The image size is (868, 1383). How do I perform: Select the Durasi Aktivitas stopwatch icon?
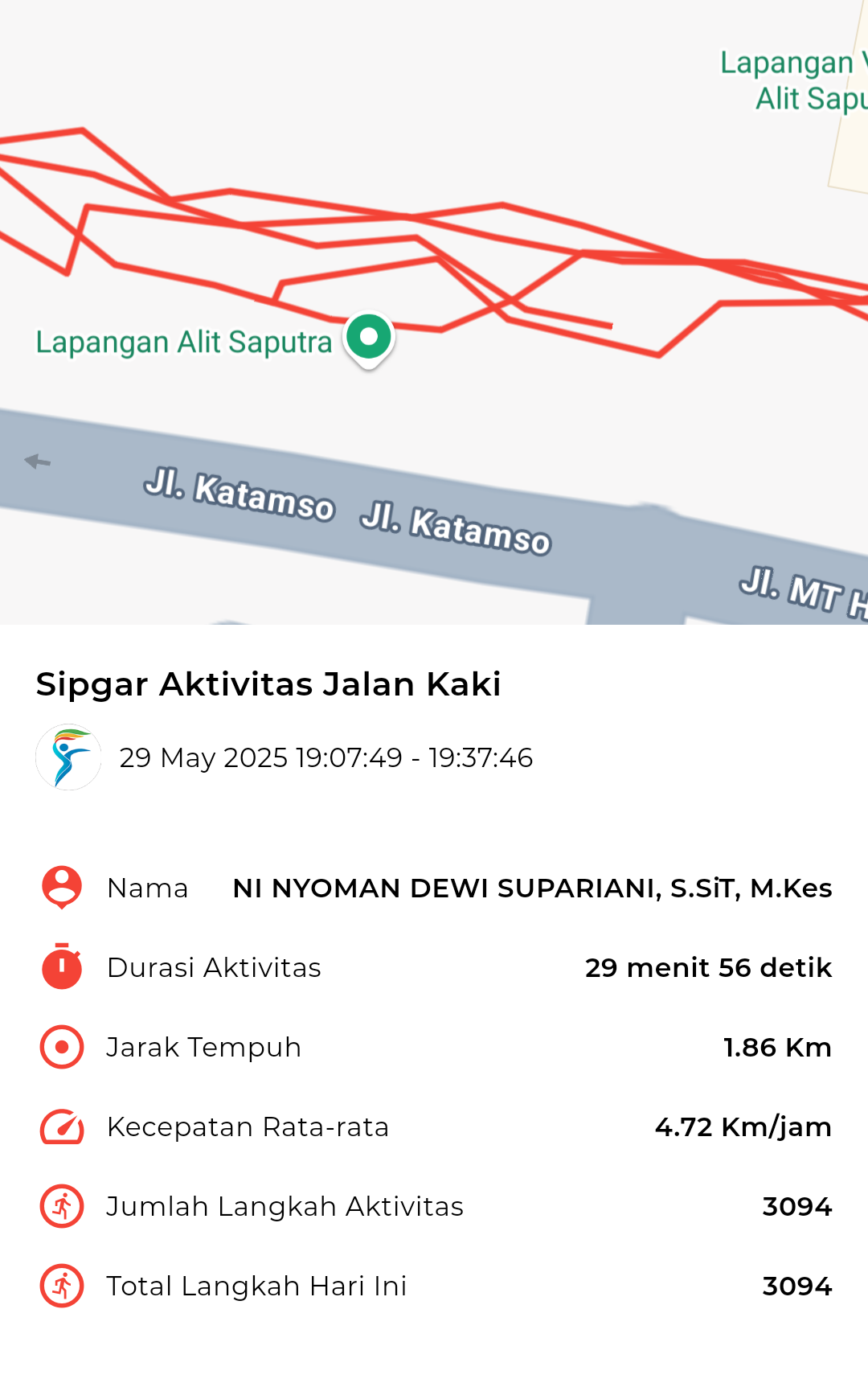point(60,967)
